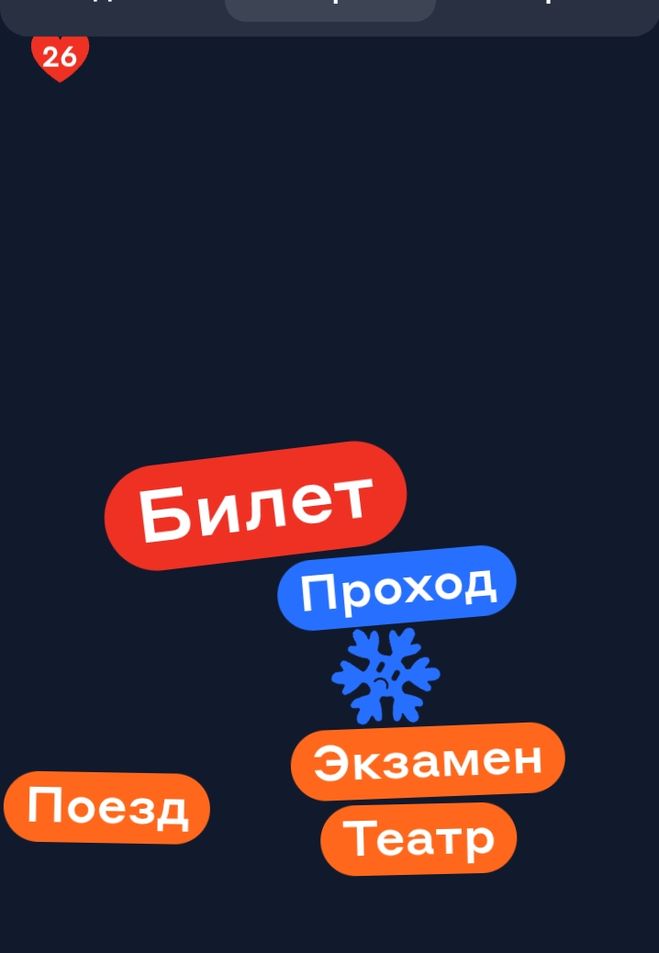Image resolution: width=659 pixels, height=953 pixels.
Task: Pick the orange Театр bubble
Action: [x=418, y=838]
